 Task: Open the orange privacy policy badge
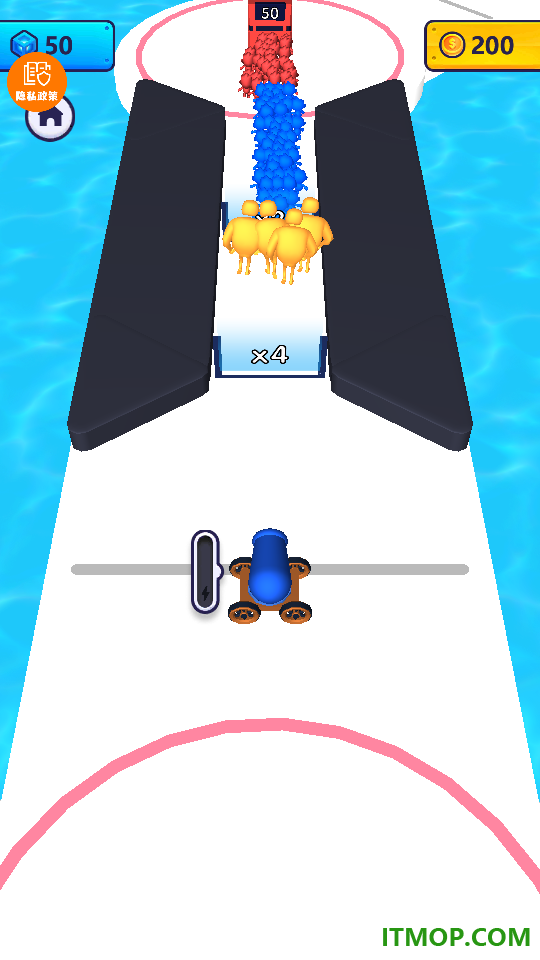coord(37,81)
